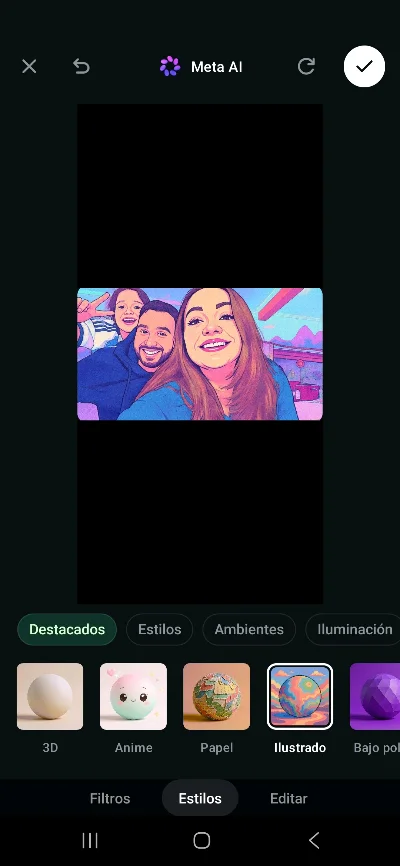Undo the last style change
This screenshot has height=866, width=400.
tap(81, 67)
